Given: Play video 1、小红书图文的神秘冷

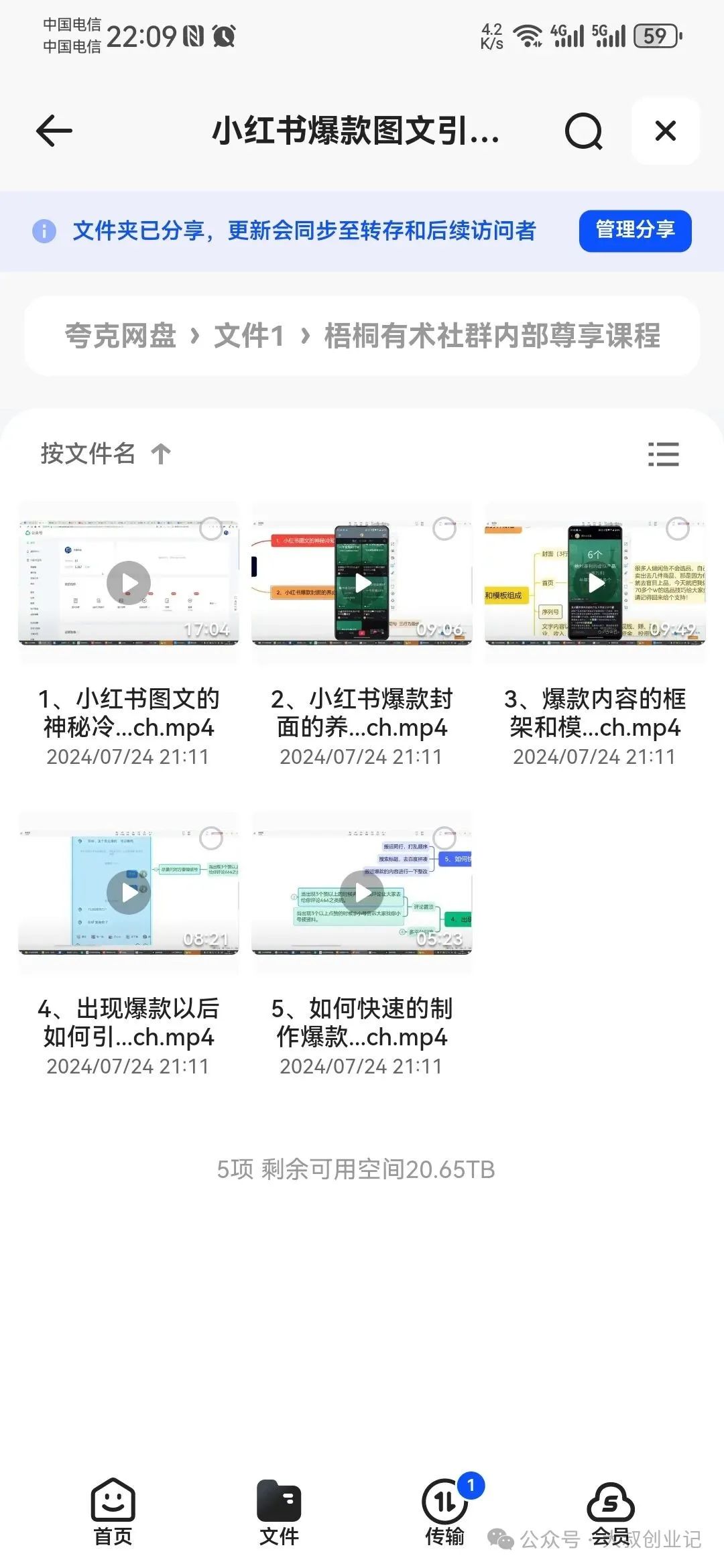Looking at the screenshot, I should click(x=129, y=583).
